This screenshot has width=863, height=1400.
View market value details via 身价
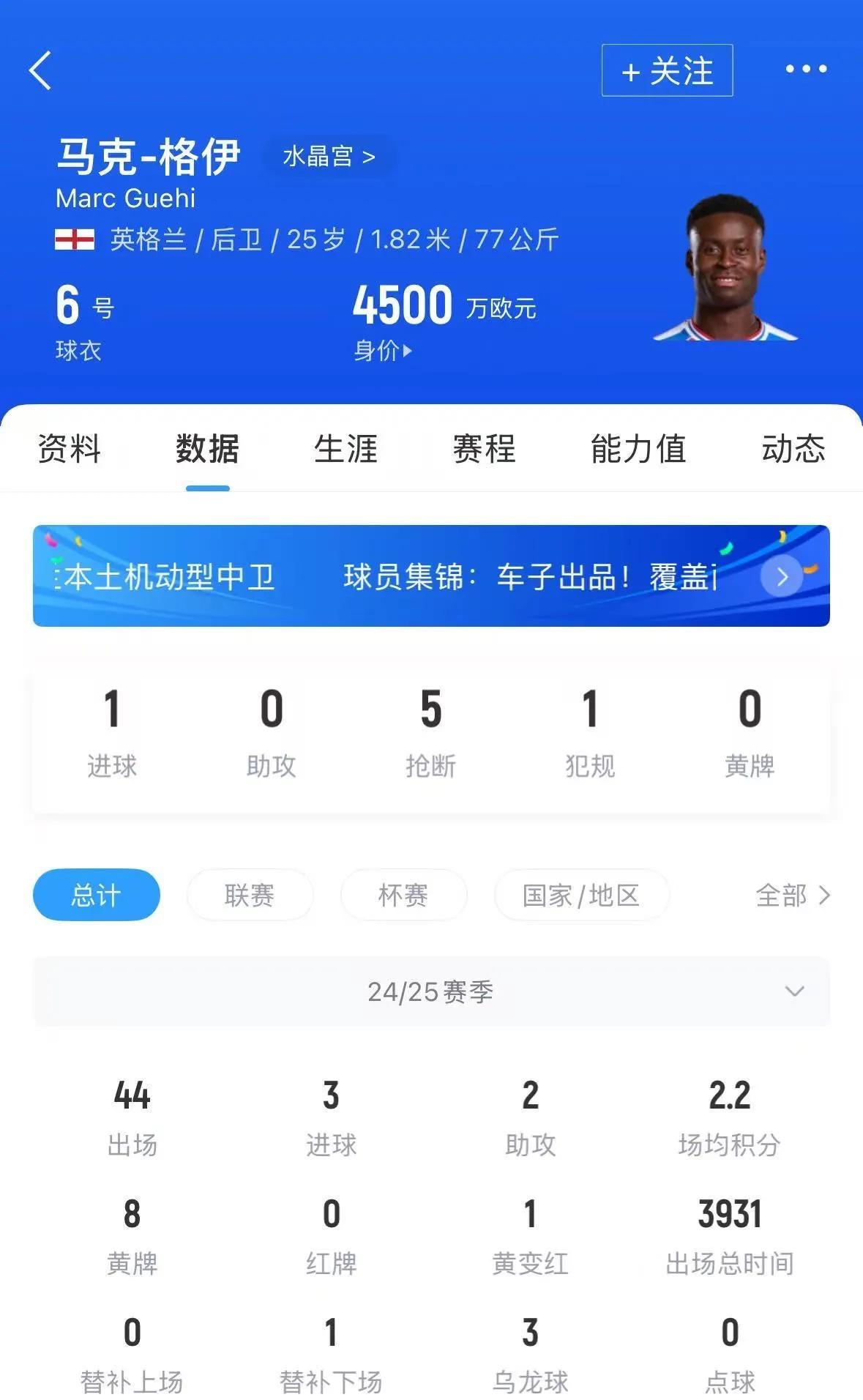[383, 351]
